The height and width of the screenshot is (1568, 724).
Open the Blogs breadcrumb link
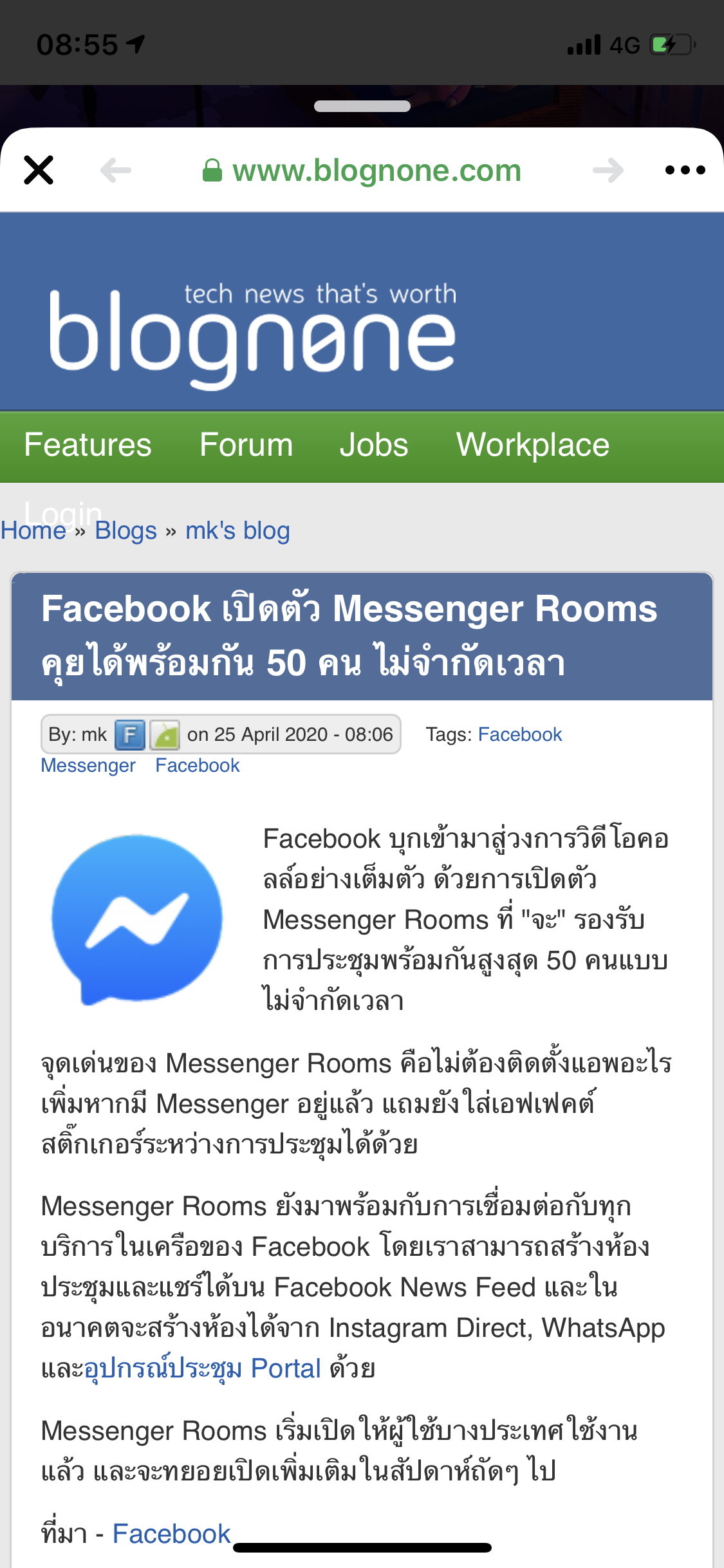[x=125, y=531]
